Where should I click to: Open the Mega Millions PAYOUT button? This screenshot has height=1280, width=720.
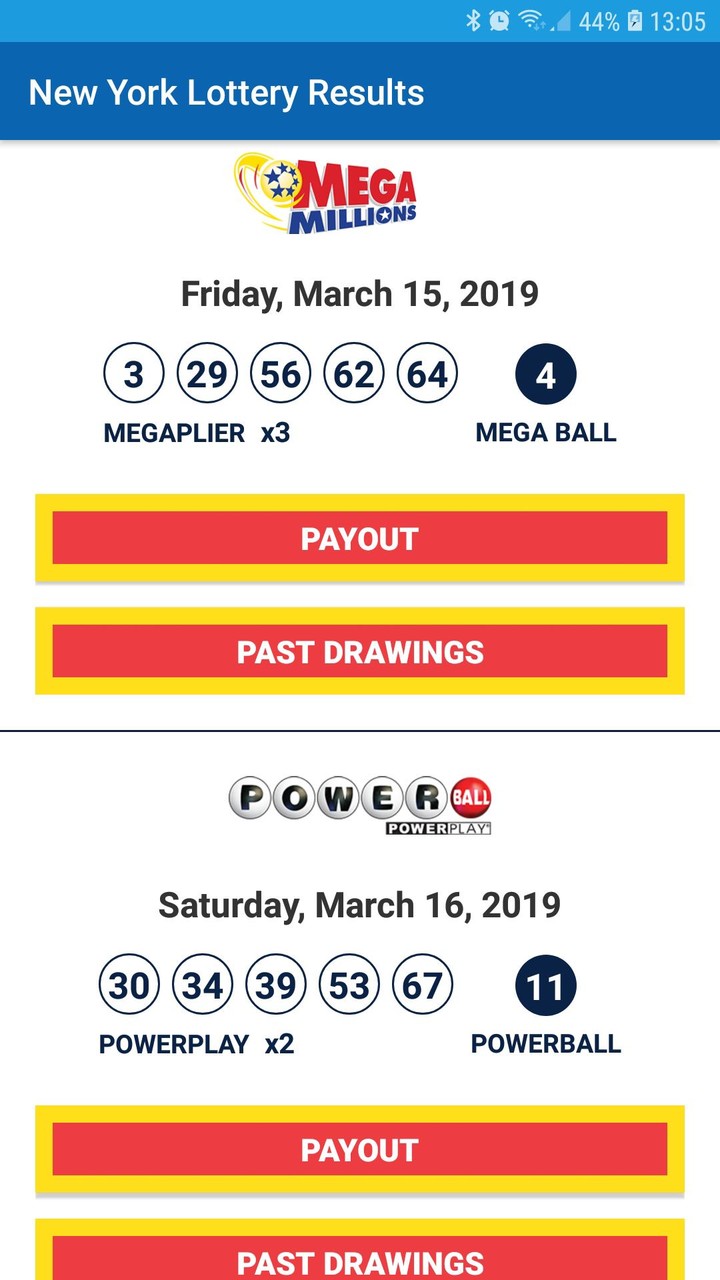(x=359, y=539)
